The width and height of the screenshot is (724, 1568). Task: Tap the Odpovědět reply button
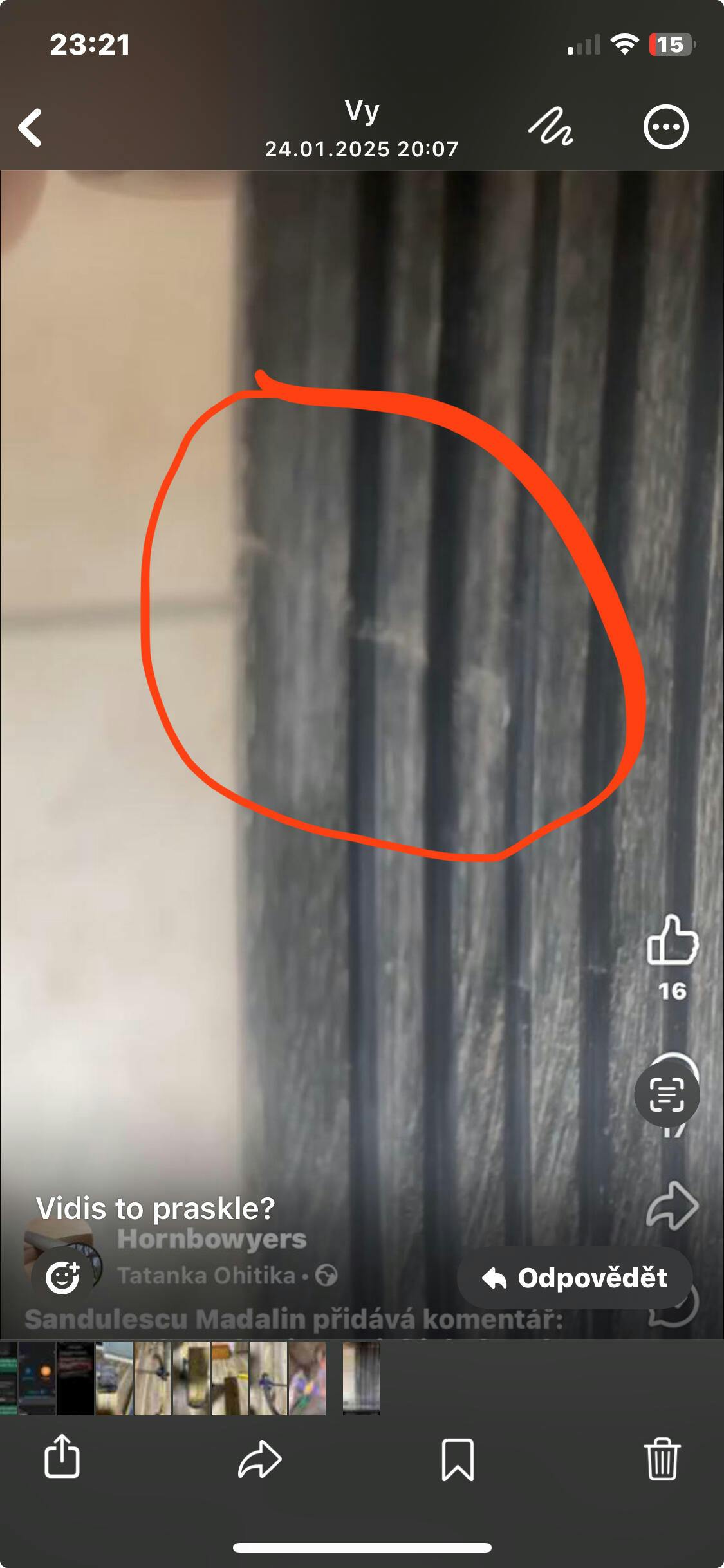575,1278
